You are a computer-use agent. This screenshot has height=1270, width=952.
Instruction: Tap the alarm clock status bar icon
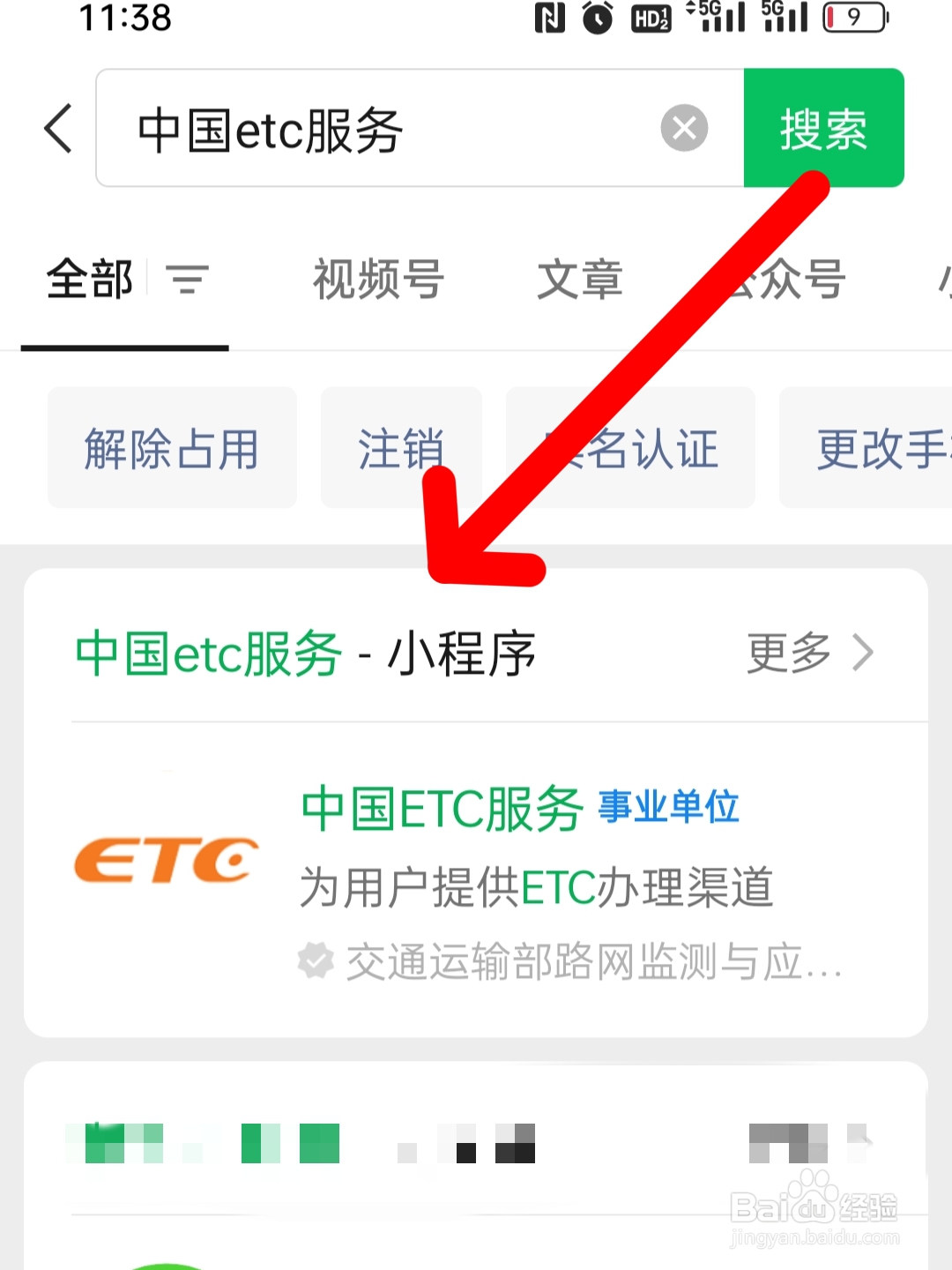597,19
